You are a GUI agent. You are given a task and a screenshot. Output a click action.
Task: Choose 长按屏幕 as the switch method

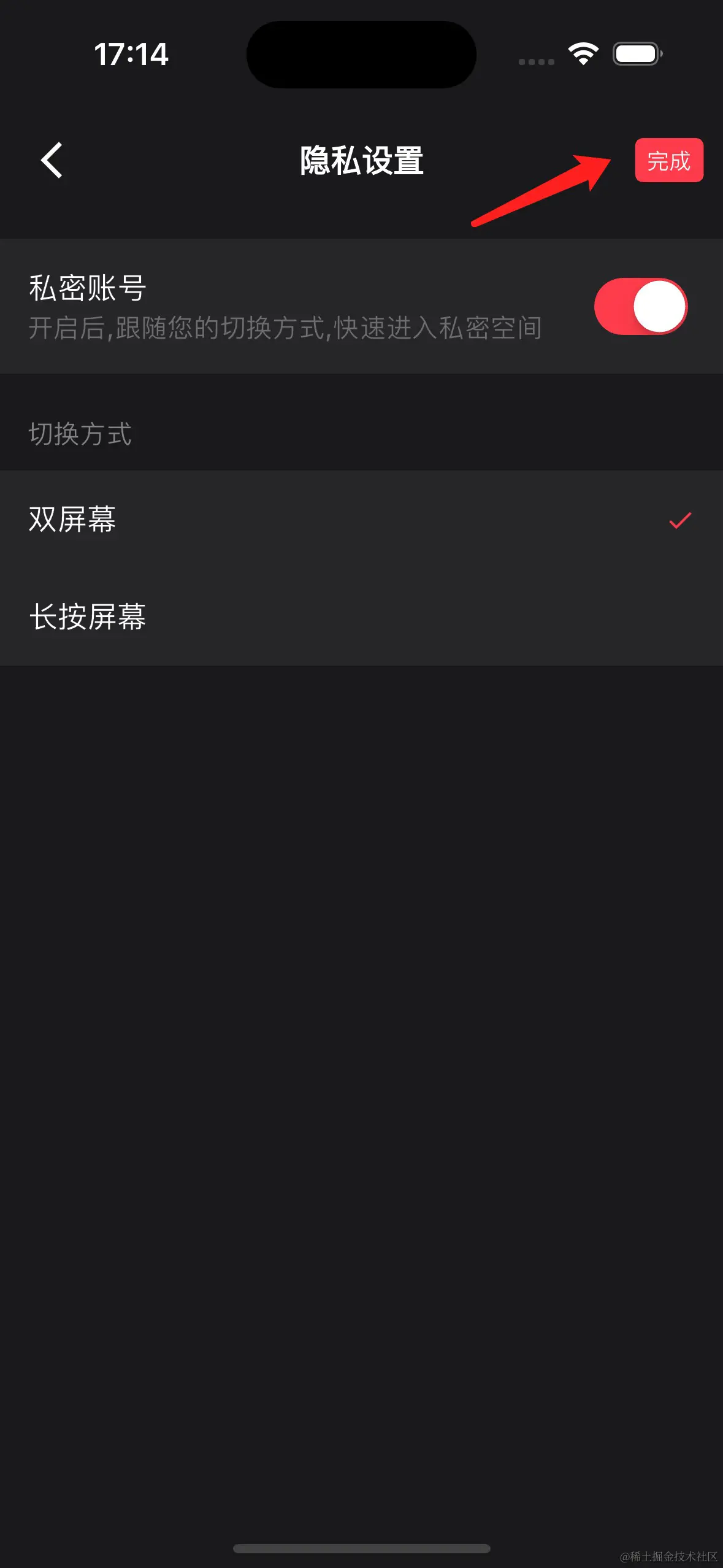(361, 617)
